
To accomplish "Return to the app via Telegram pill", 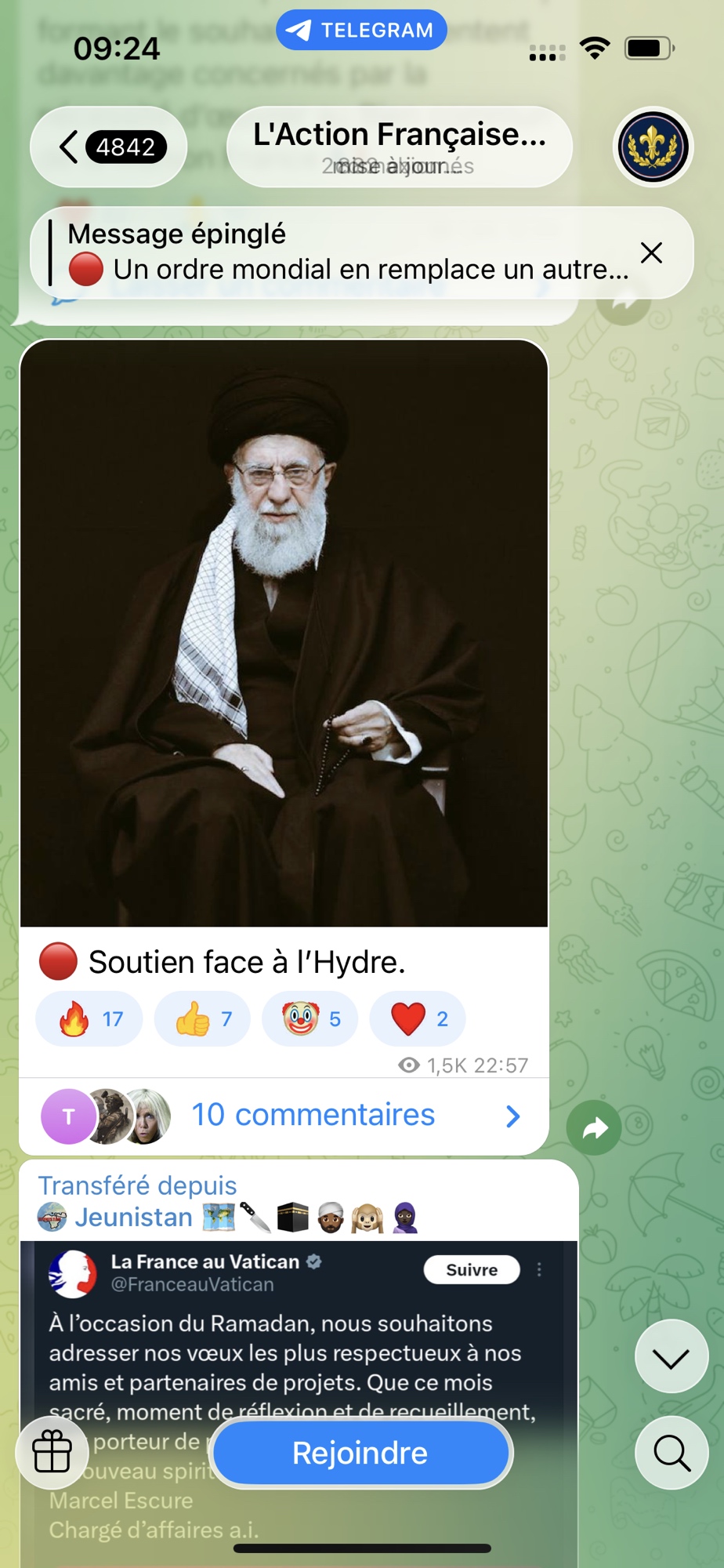I will [361, 30].
